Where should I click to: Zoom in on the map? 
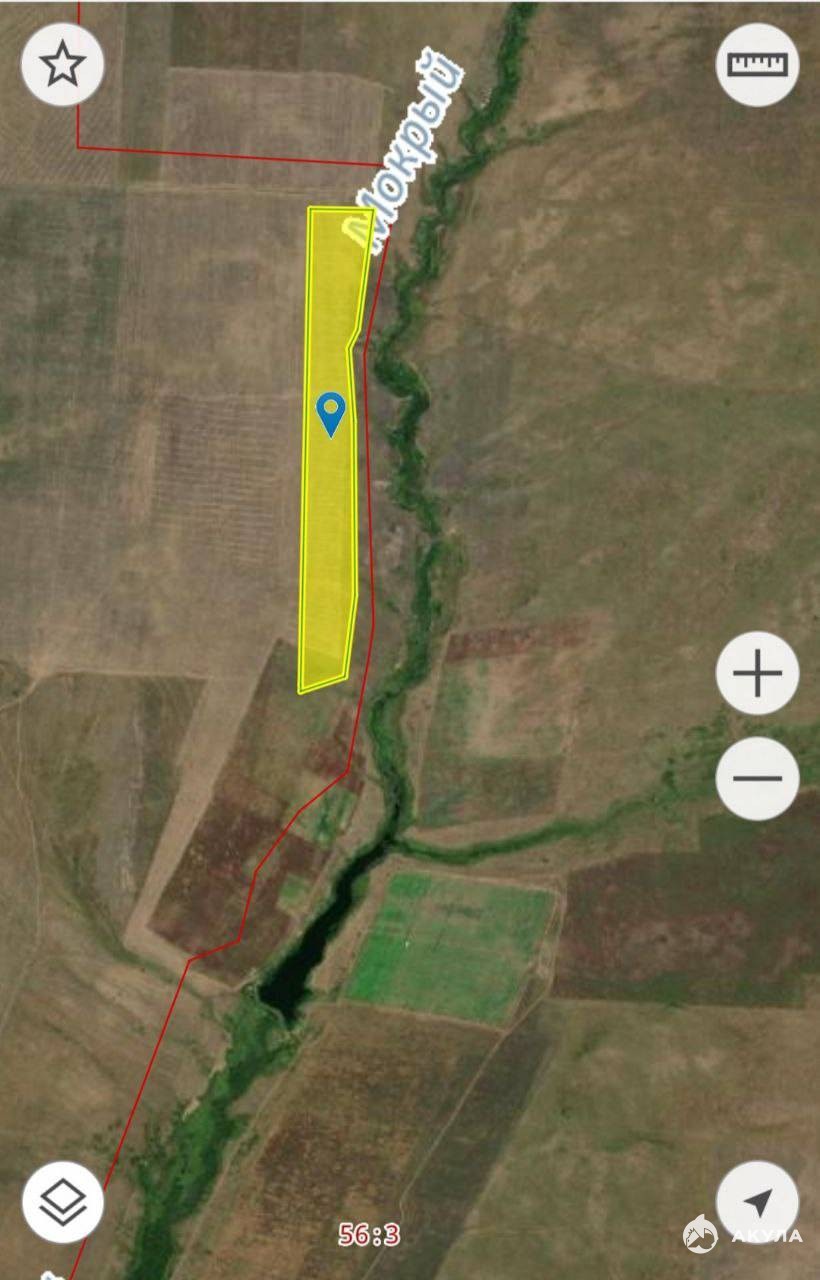(757, 673)
